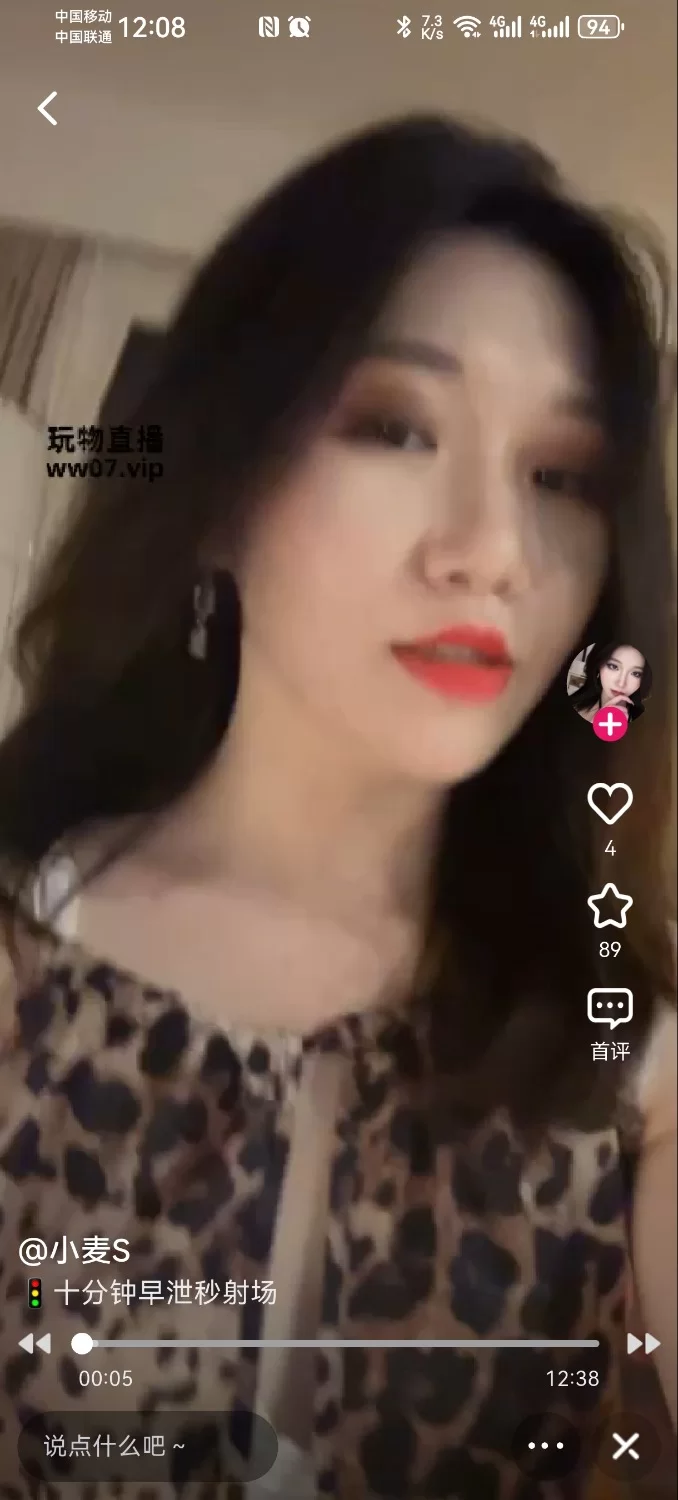The width and height of the screenshot is (678, 1500).
Task: Go back using the top-left arrow
Action: (48, 108)
